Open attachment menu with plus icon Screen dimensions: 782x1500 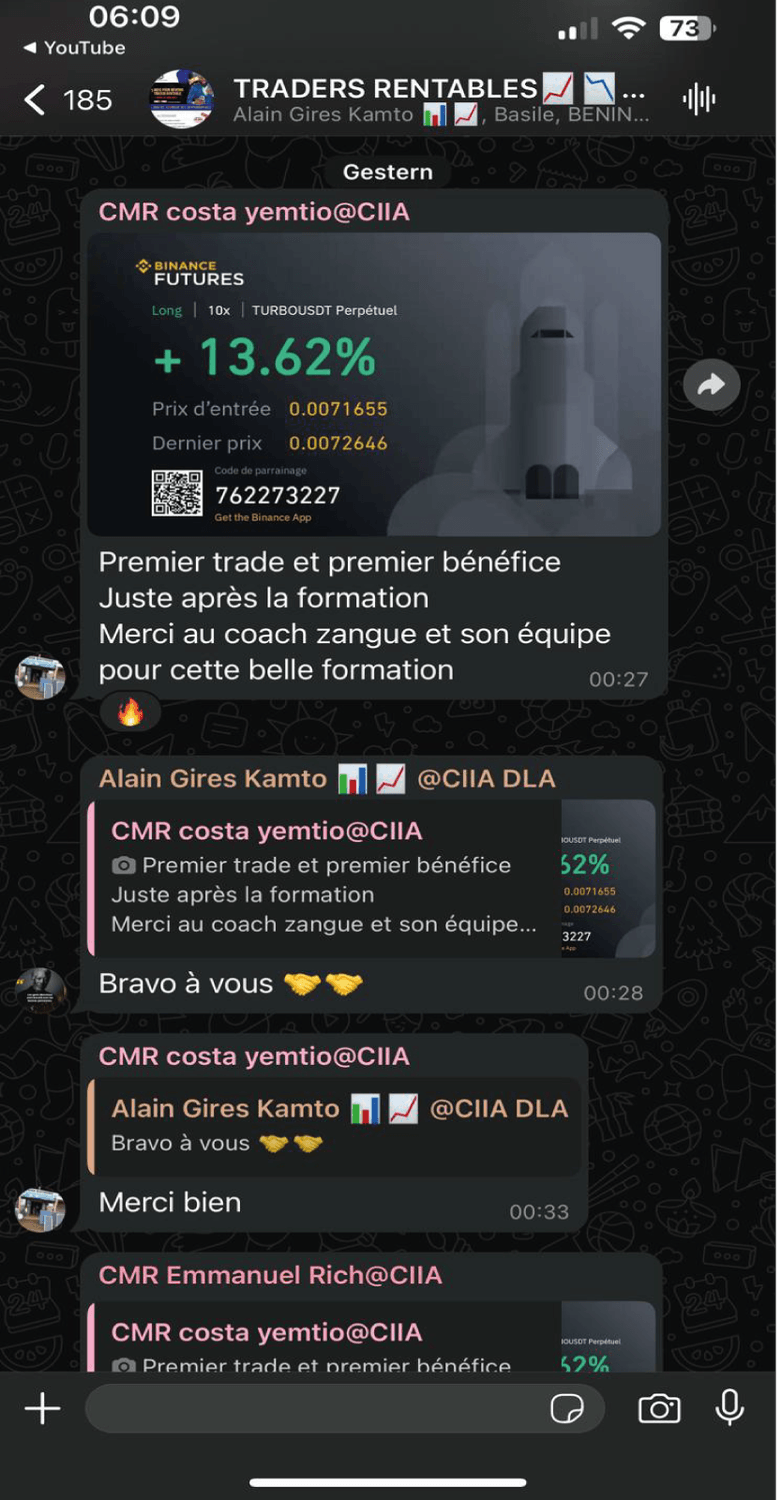click(42, 1409)
